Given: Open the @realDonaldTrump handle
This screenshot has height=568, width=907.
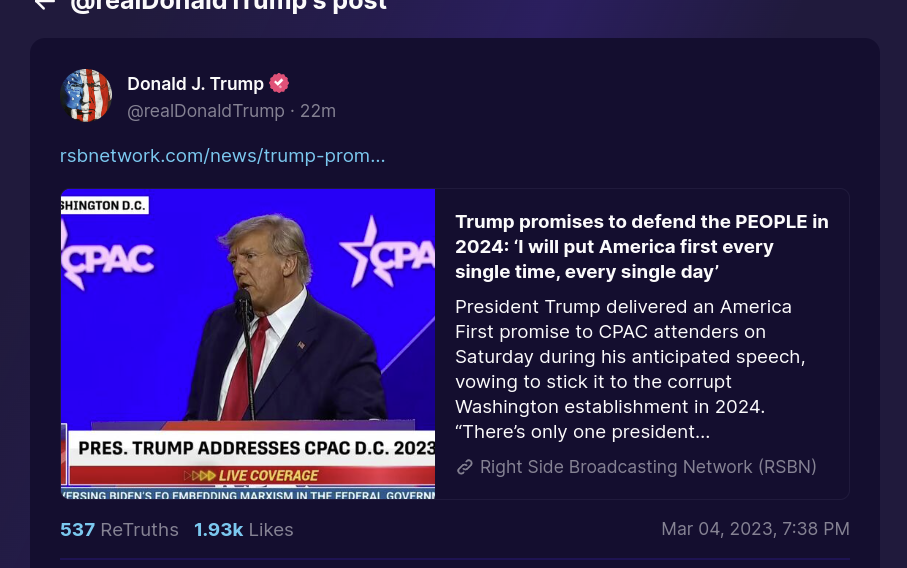Looking at the screenshot, I should 205,111.
